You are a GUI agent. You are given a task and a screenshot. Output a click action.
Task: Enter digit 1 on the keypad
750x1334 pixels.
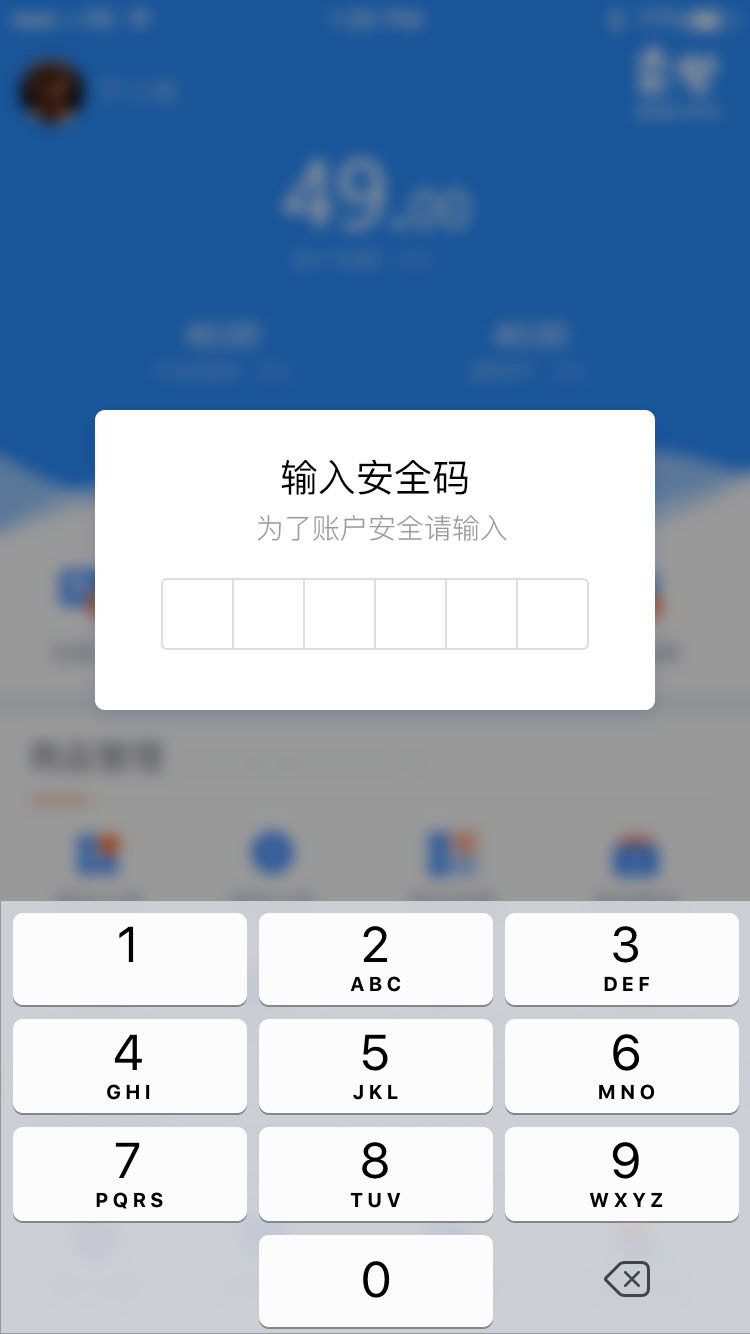pyautogui.click(x=130, y=959)
